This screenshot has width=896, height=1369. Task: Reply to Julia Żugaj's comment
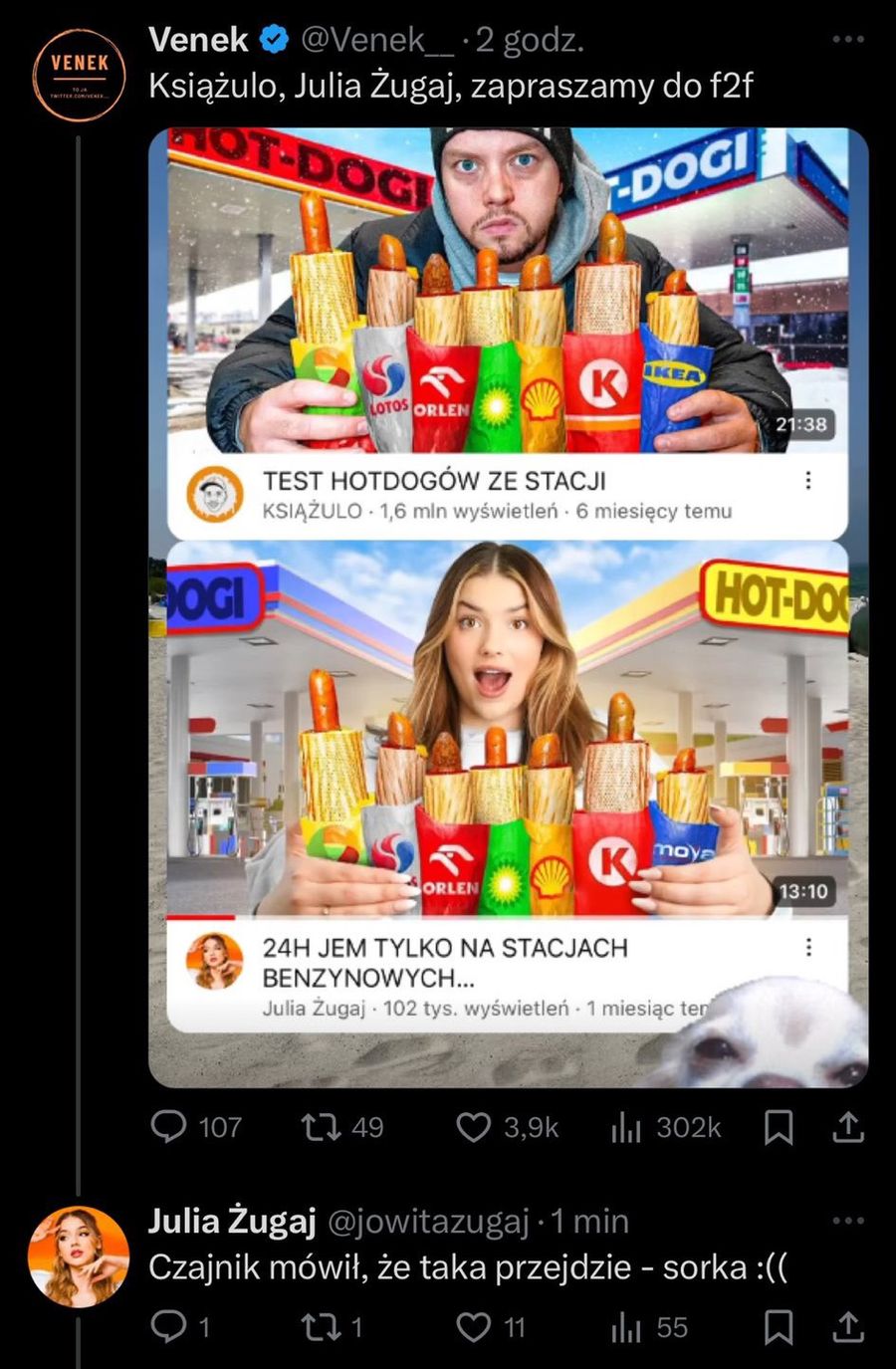click(x=168, y=1326)
